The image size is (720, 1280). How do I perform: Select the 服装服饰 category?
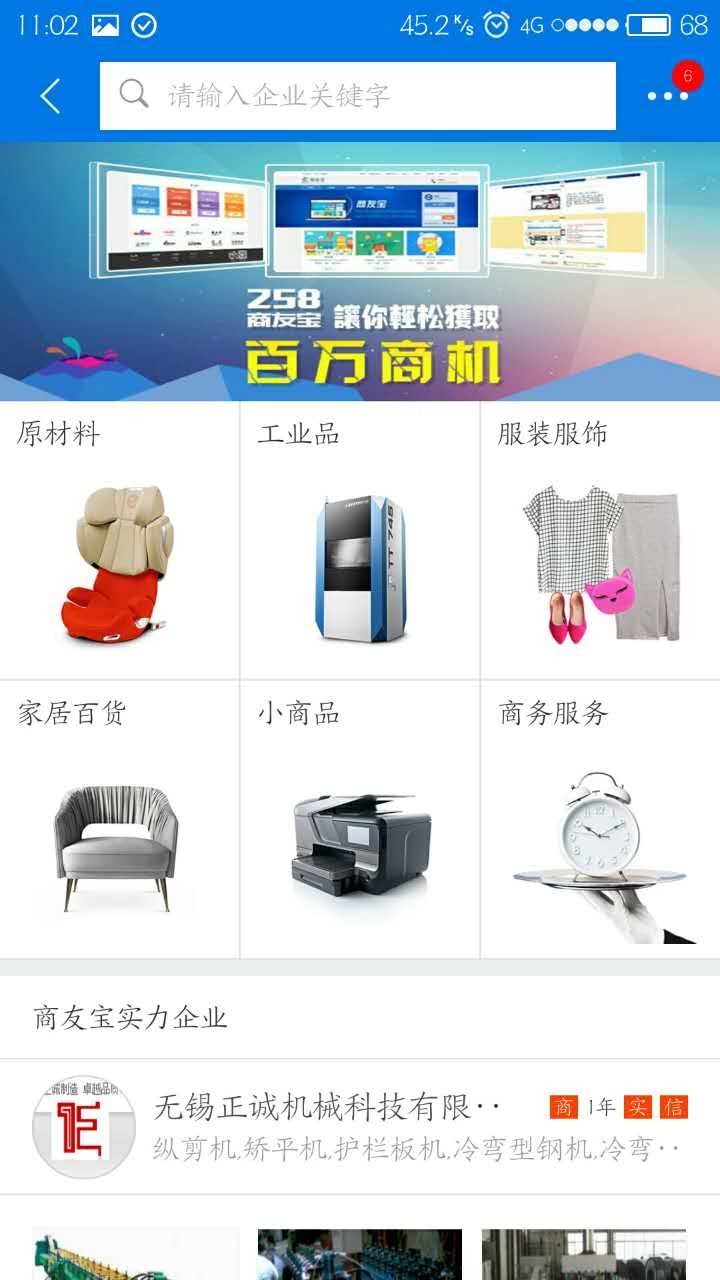600,540
